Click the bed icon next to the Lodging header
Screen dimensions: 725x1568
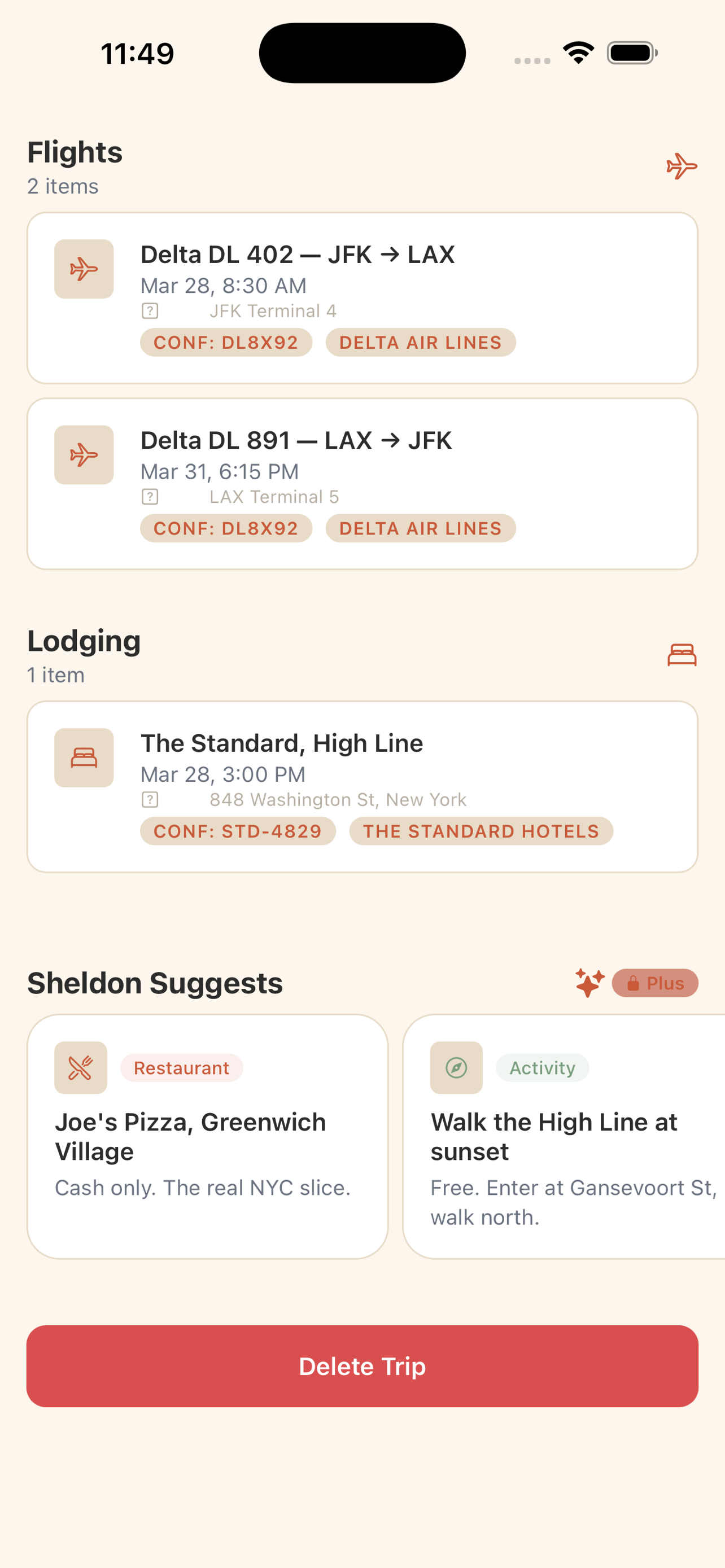tap(682, 654)
